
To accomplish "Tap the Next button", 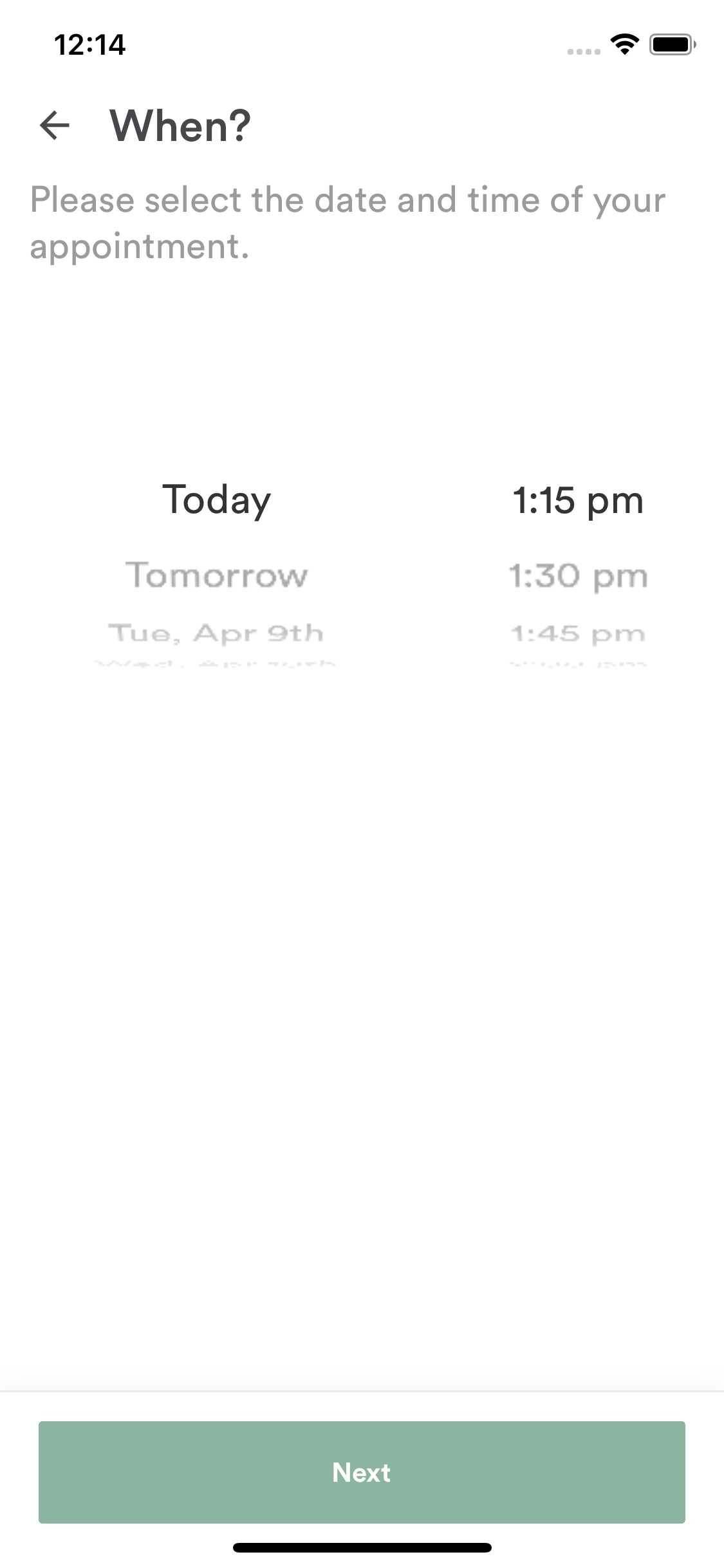I will (x=362, y=1471).
